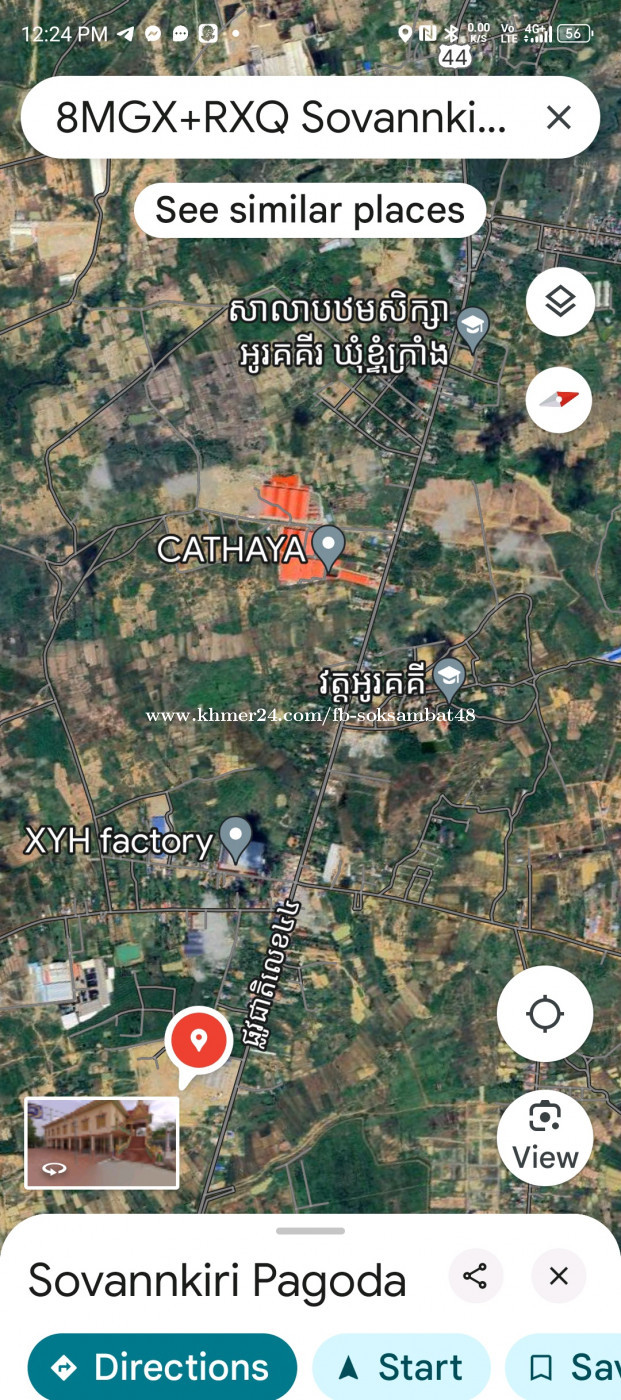Select the CATHAYA map pin

point(328,547)
